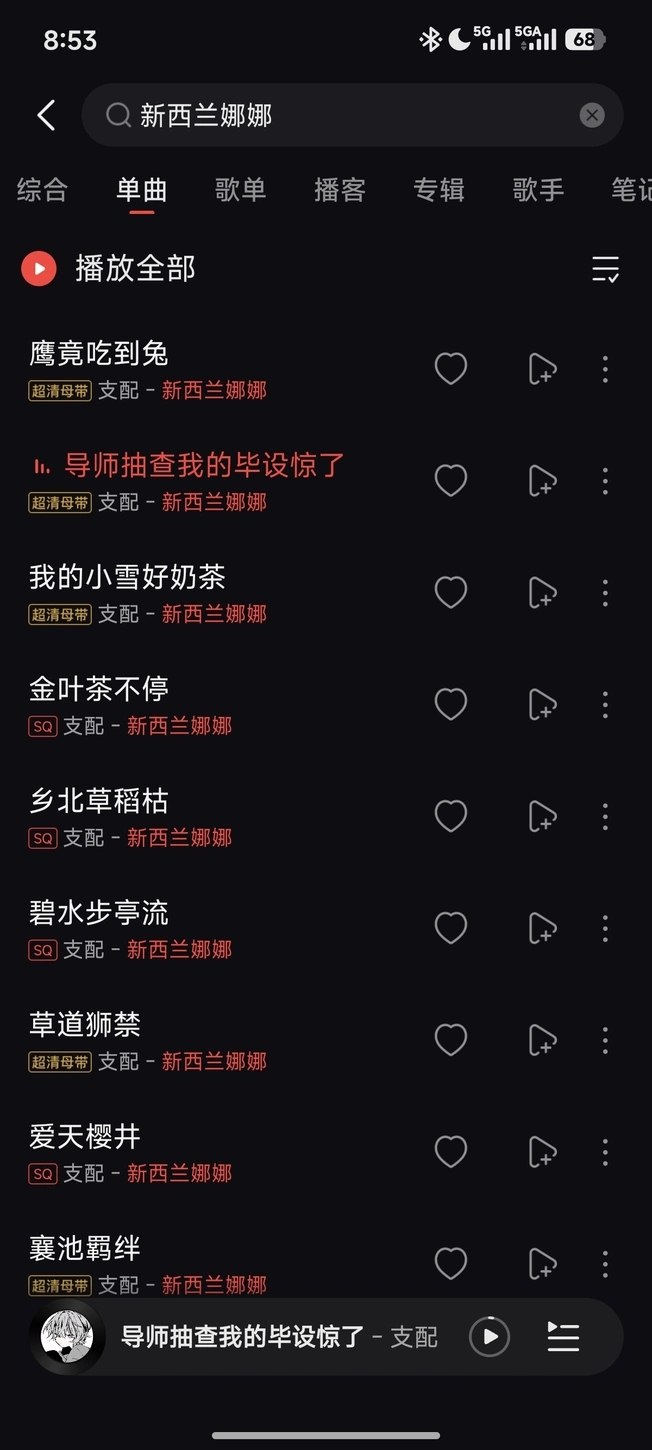Open the multi-select list icon
Viewport: 652px width, 1450px height.
tap(605, 269)
